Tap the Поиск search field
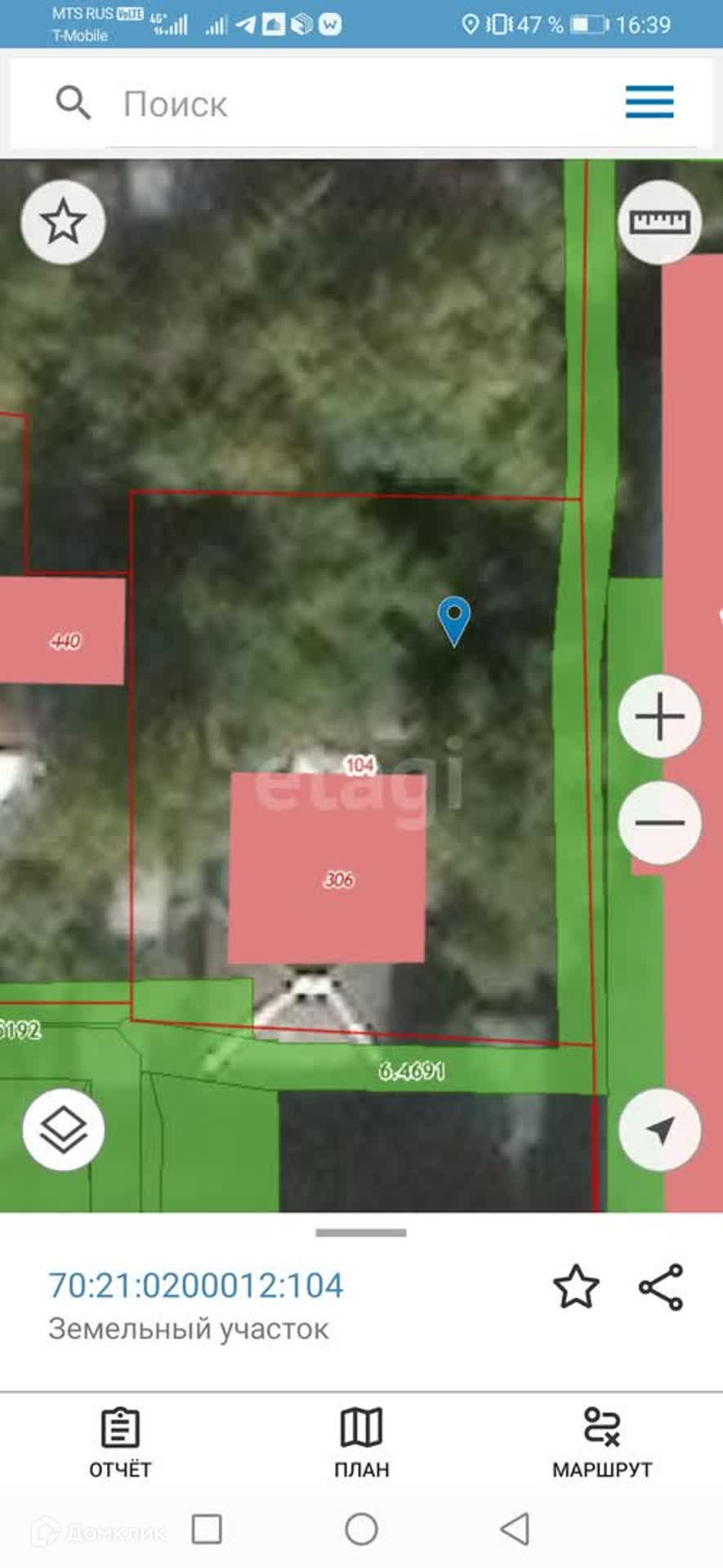 [359, 105]
